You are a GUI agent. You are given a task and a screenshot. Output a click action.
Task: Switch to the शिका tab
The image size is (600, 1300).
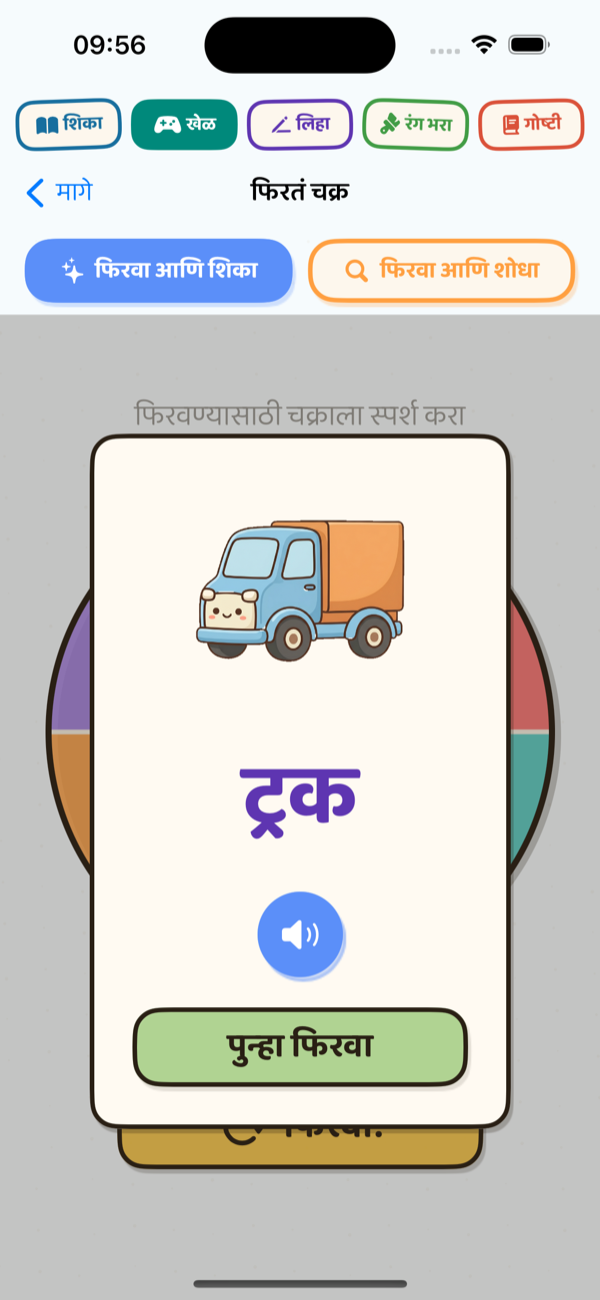[68, 125]
